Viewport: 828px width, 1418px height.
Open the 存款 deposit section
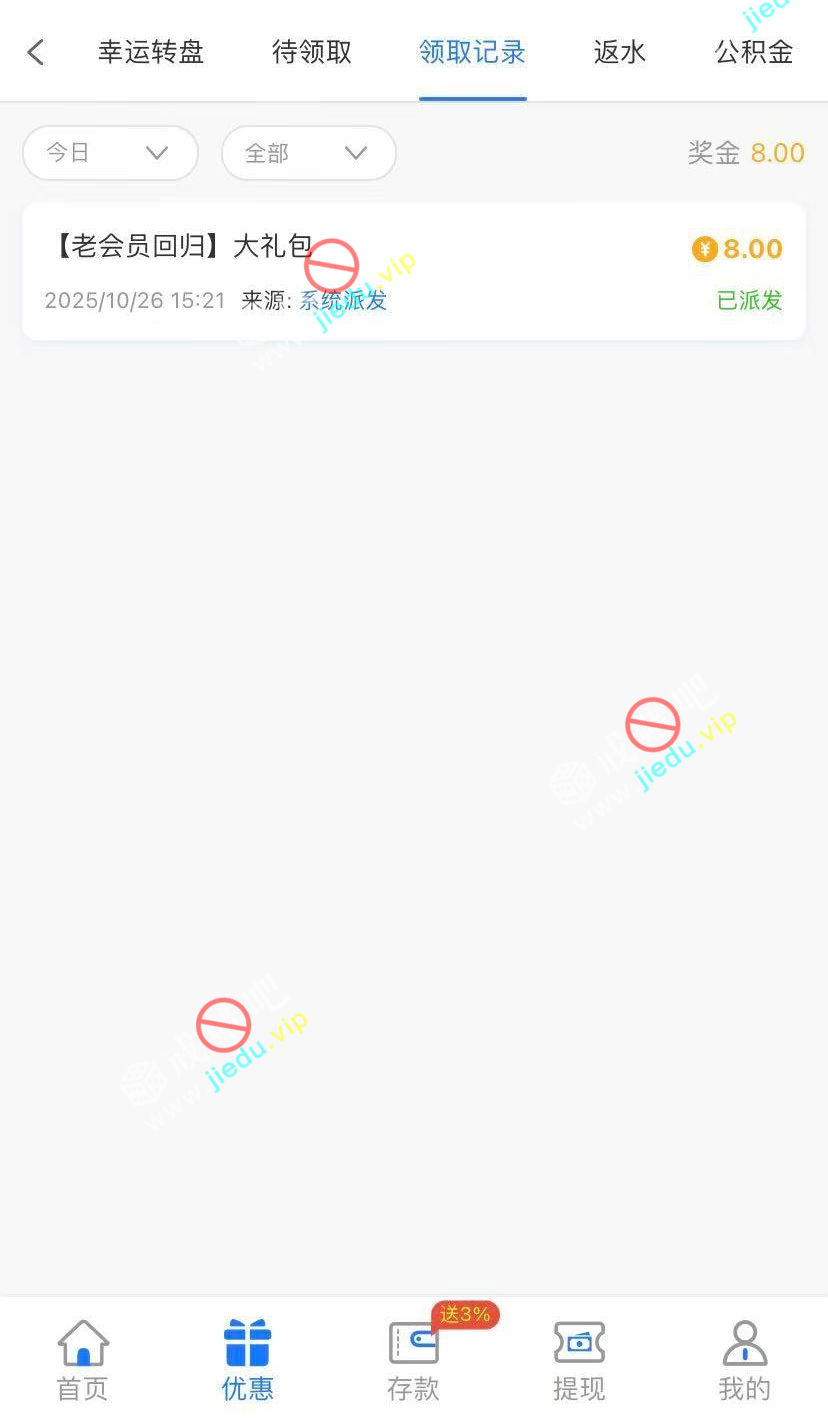coord(413,1360)
